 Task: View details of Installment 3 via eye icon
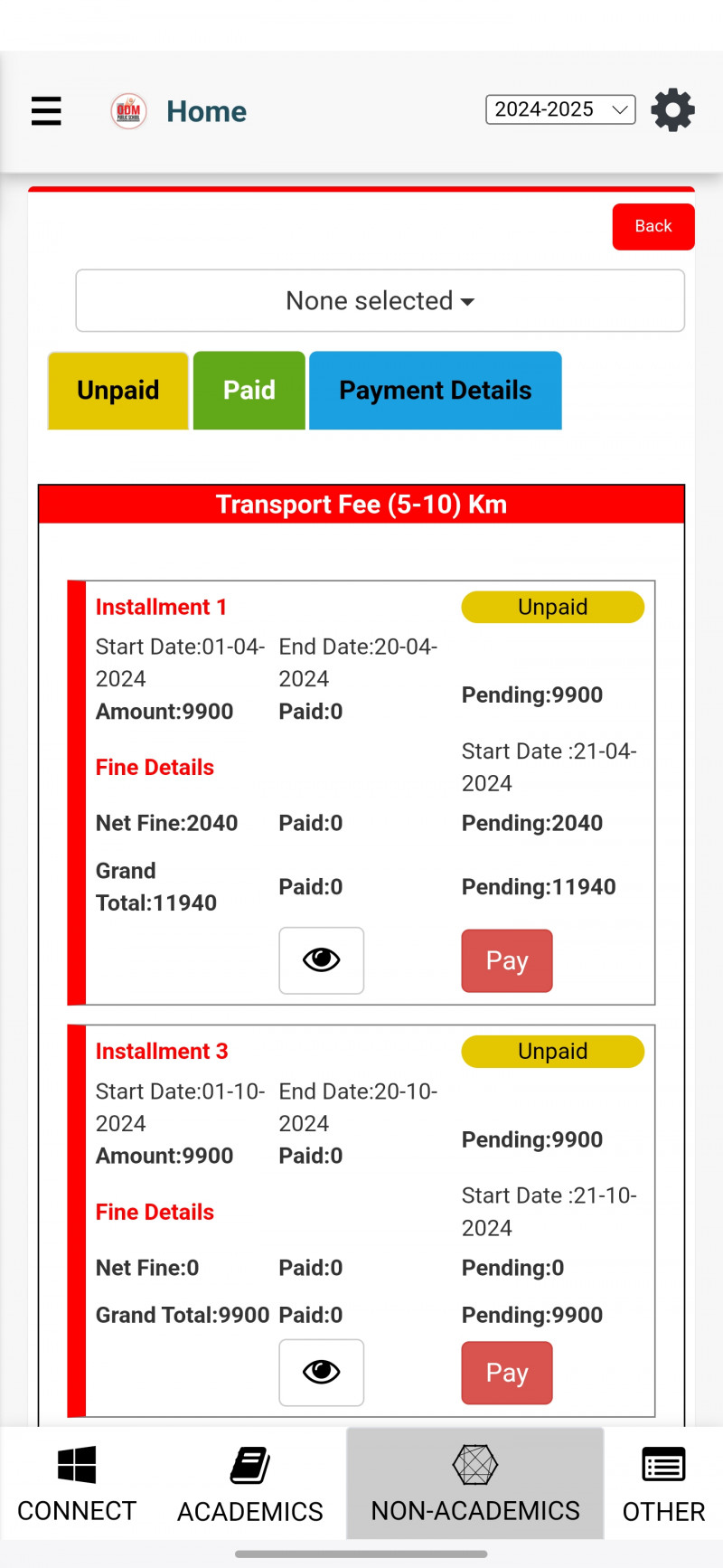click(321, 1373)
